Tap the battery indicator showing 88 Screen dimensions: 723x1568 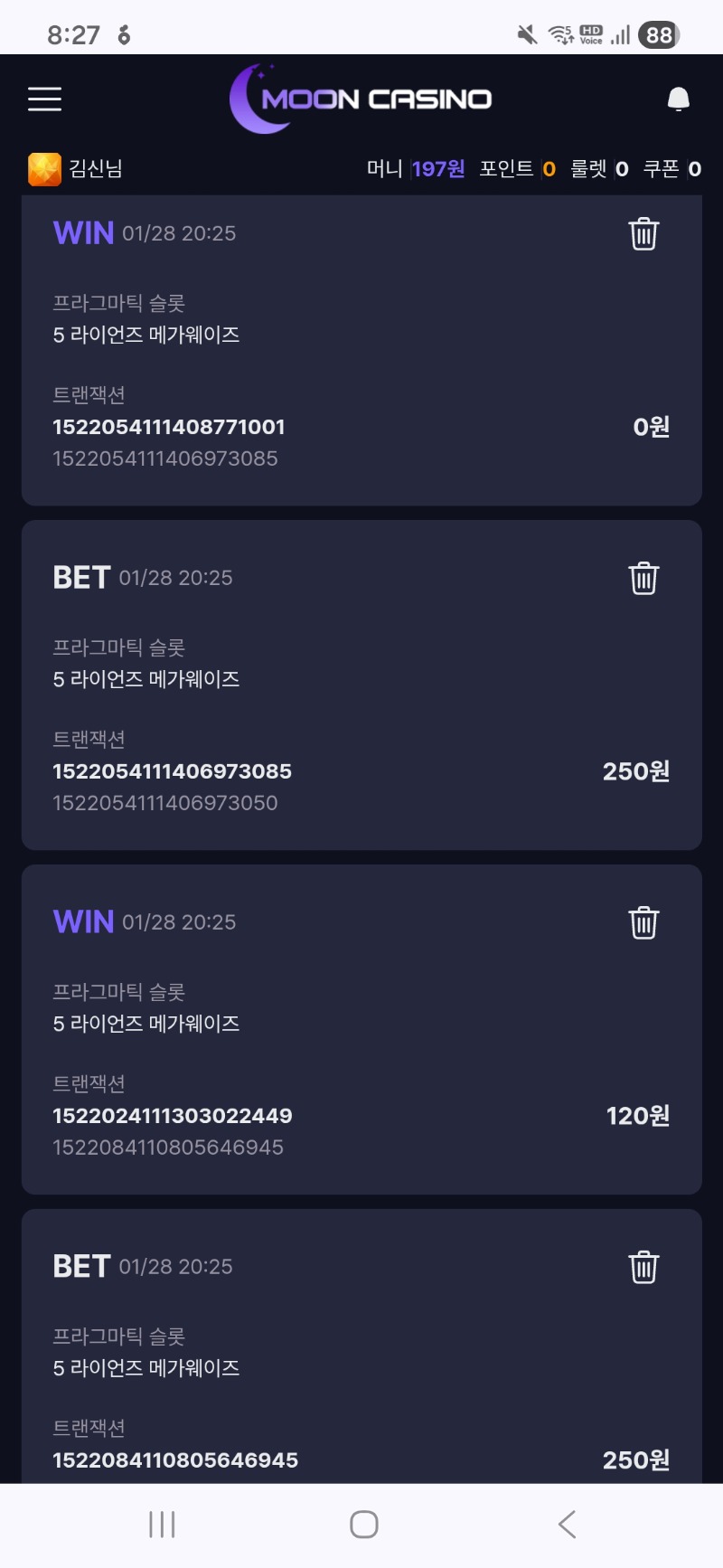click(659, 34)
